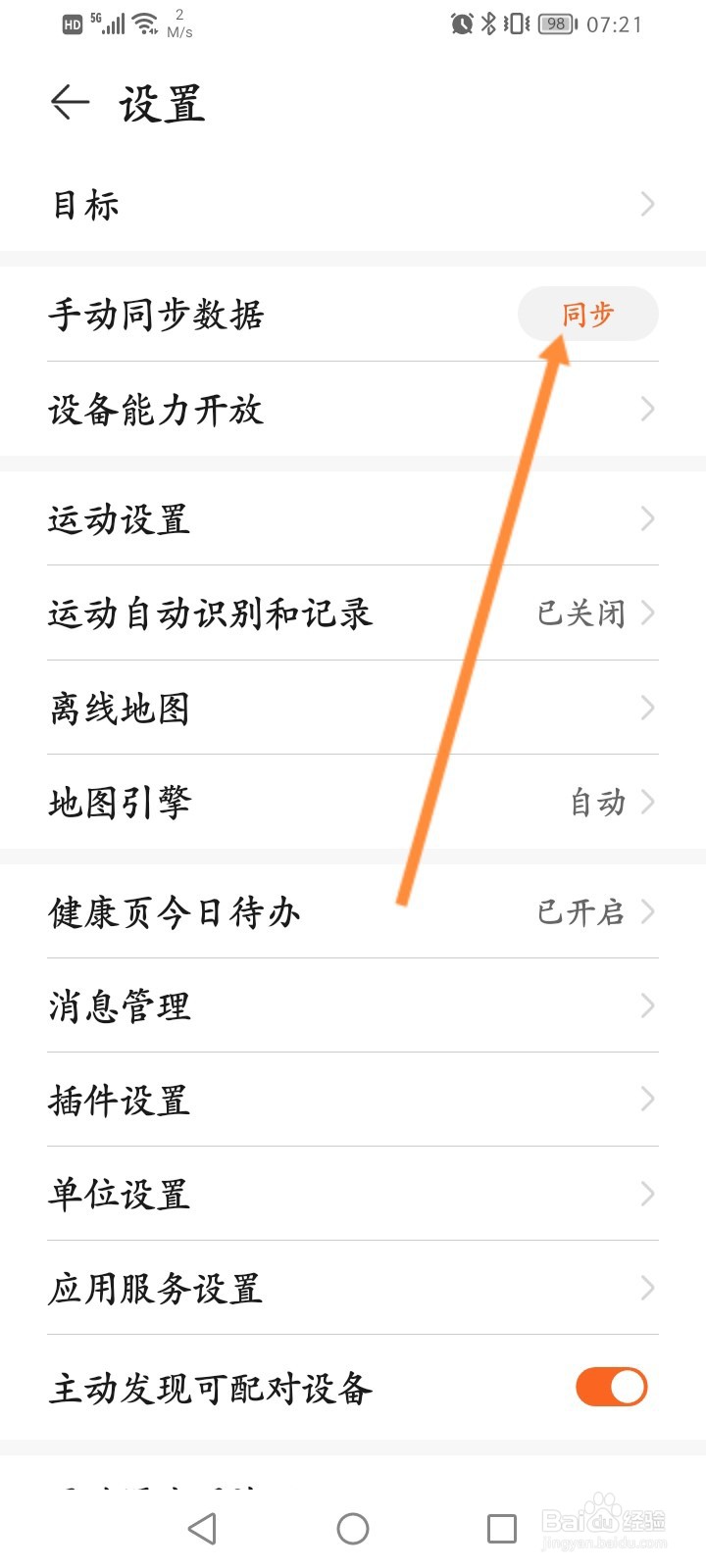Image resolution: width=706 pixels, height=1568 pixels.
Task: Open 地图引擎 selector showing 自动
Action: 353,802
